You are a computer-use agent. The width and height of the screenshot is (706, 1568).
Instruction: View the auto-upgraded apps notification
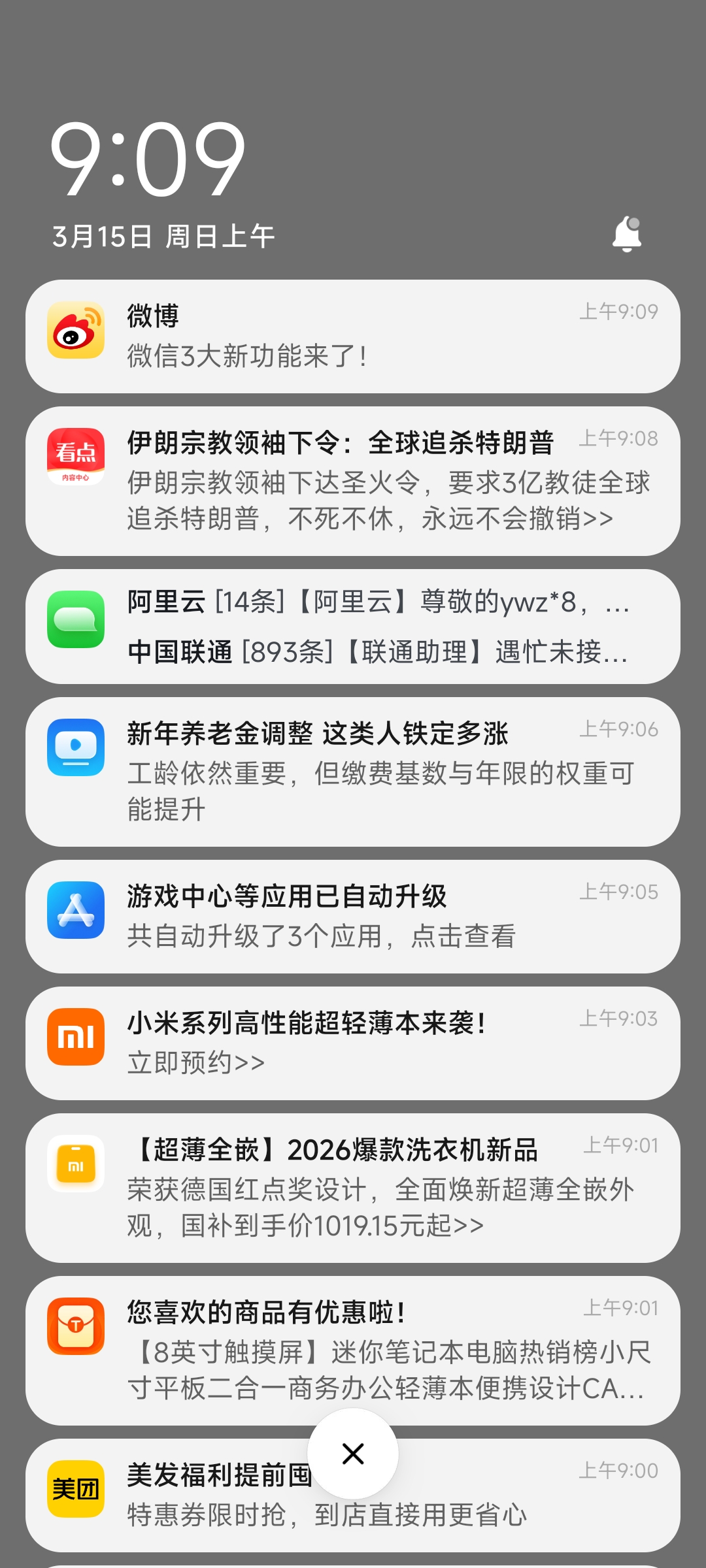pos(353,917)
